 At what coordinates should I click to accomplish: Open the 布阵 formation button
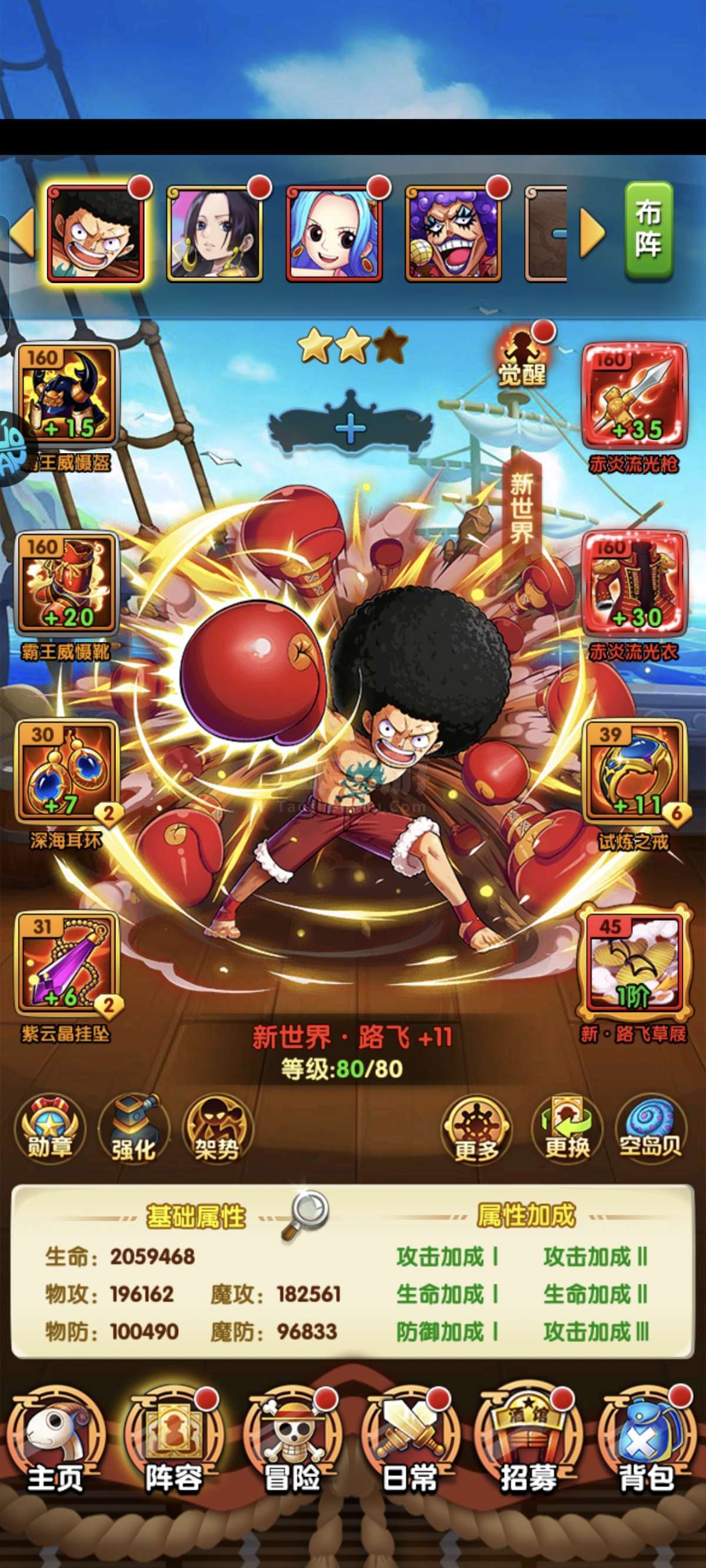(x=649, y=230)
